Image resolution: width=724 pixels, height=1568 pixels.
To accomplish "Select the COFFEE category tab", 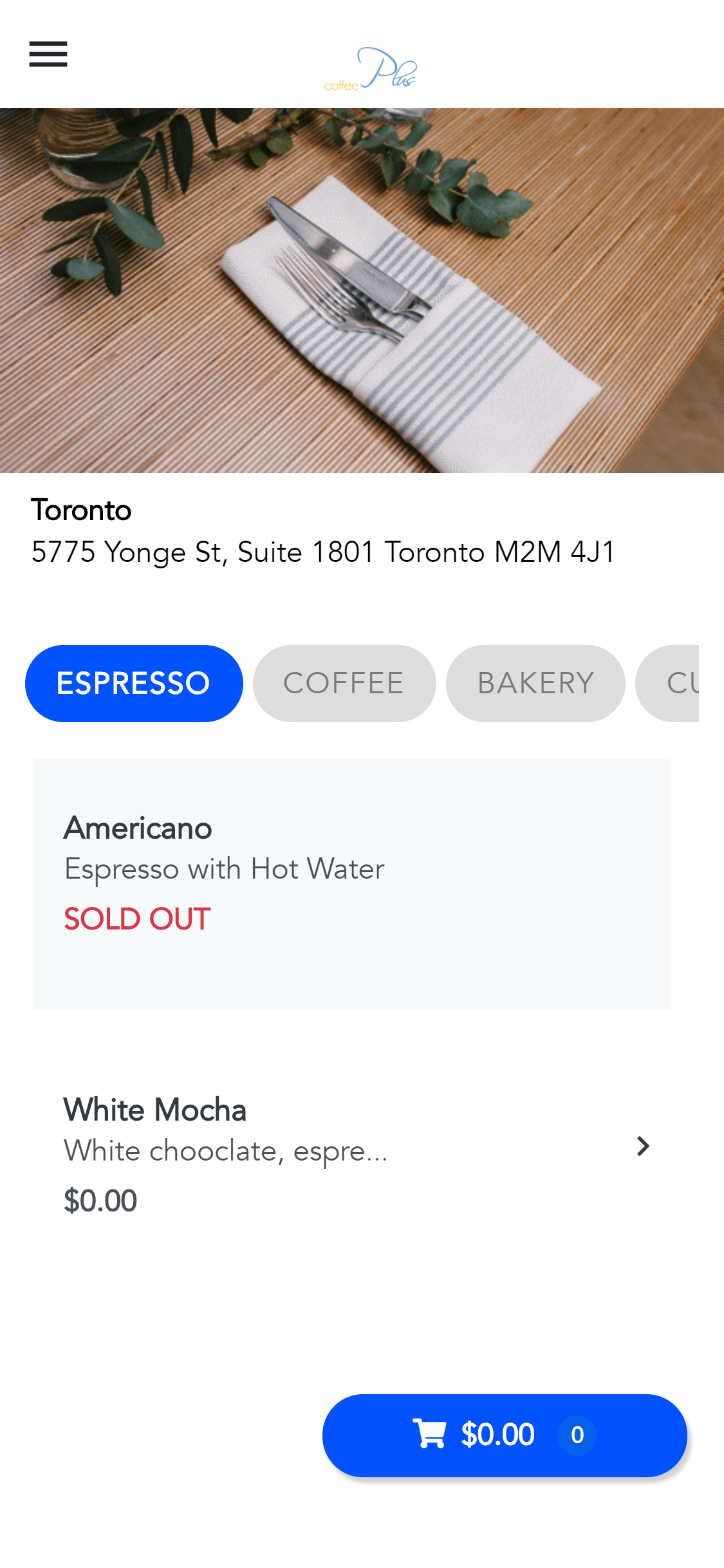I will coord(344,682).
